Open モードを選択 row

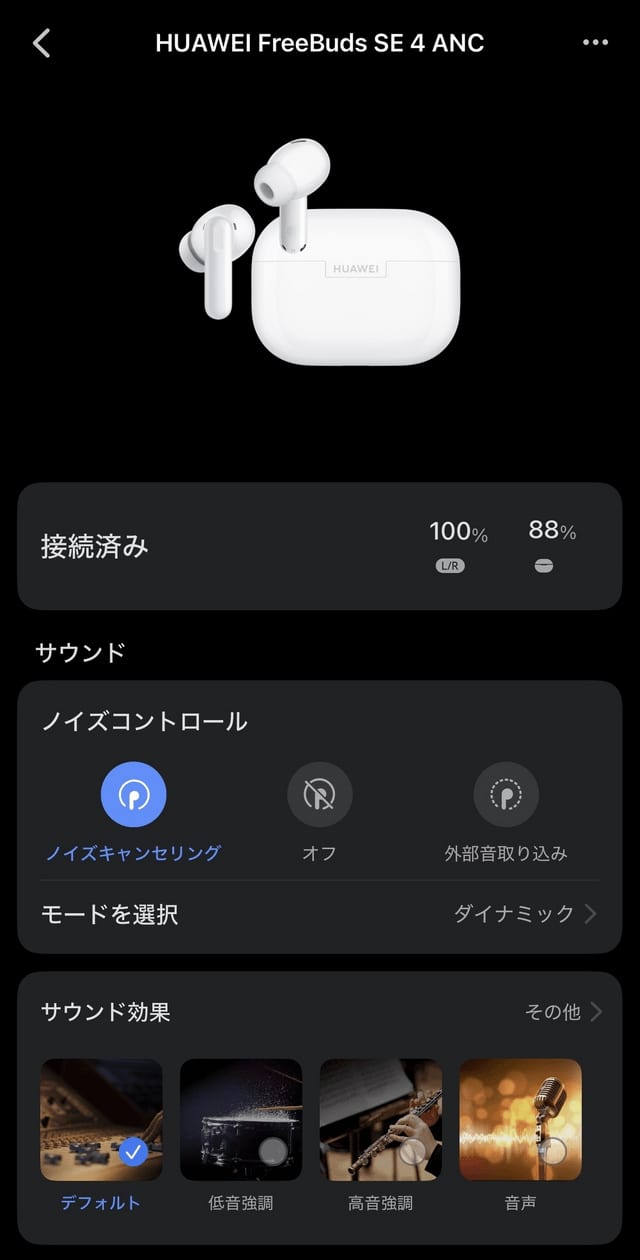[320, 914]
